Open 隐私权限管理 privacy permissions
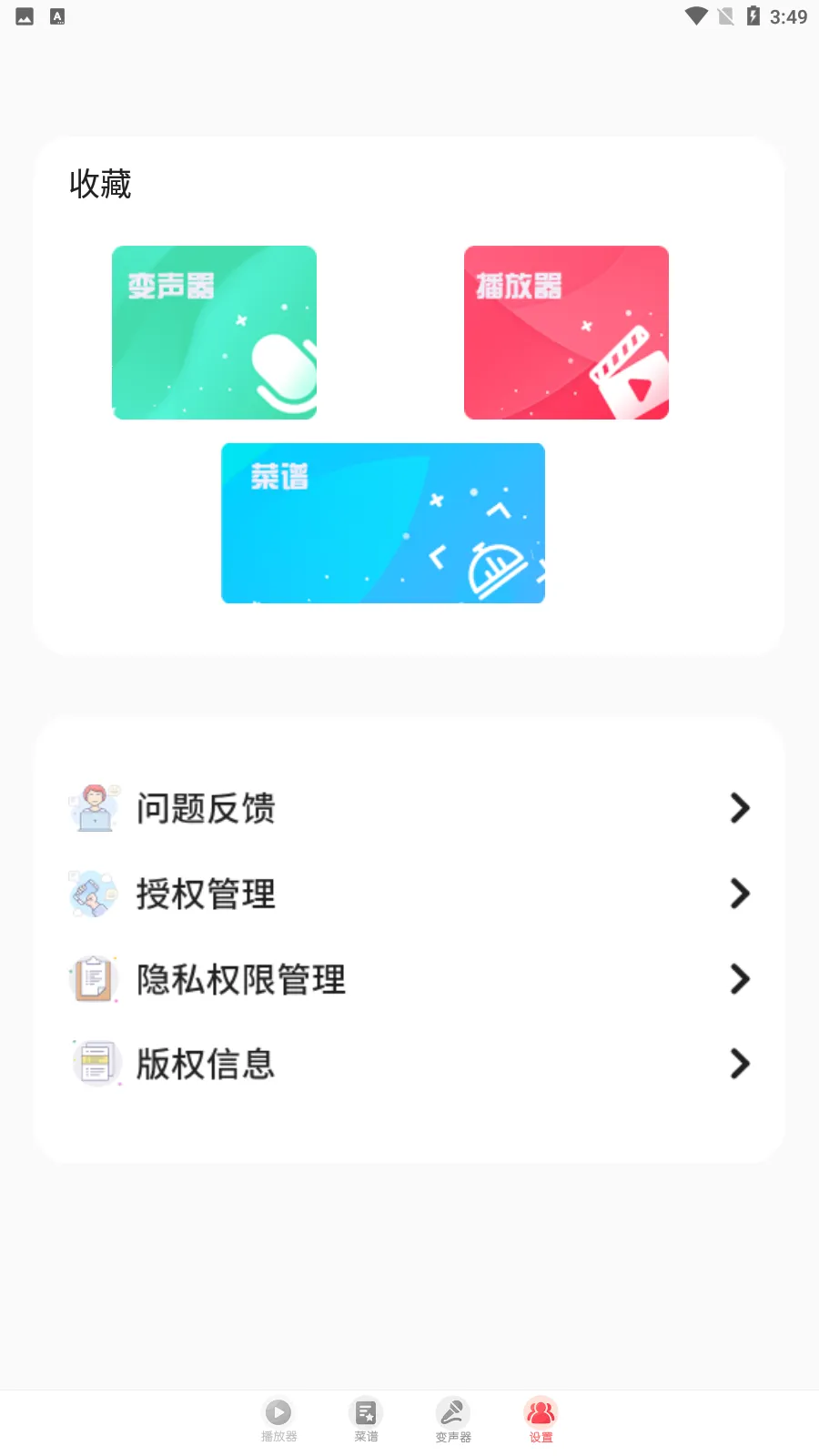 (x=409, y=979)
